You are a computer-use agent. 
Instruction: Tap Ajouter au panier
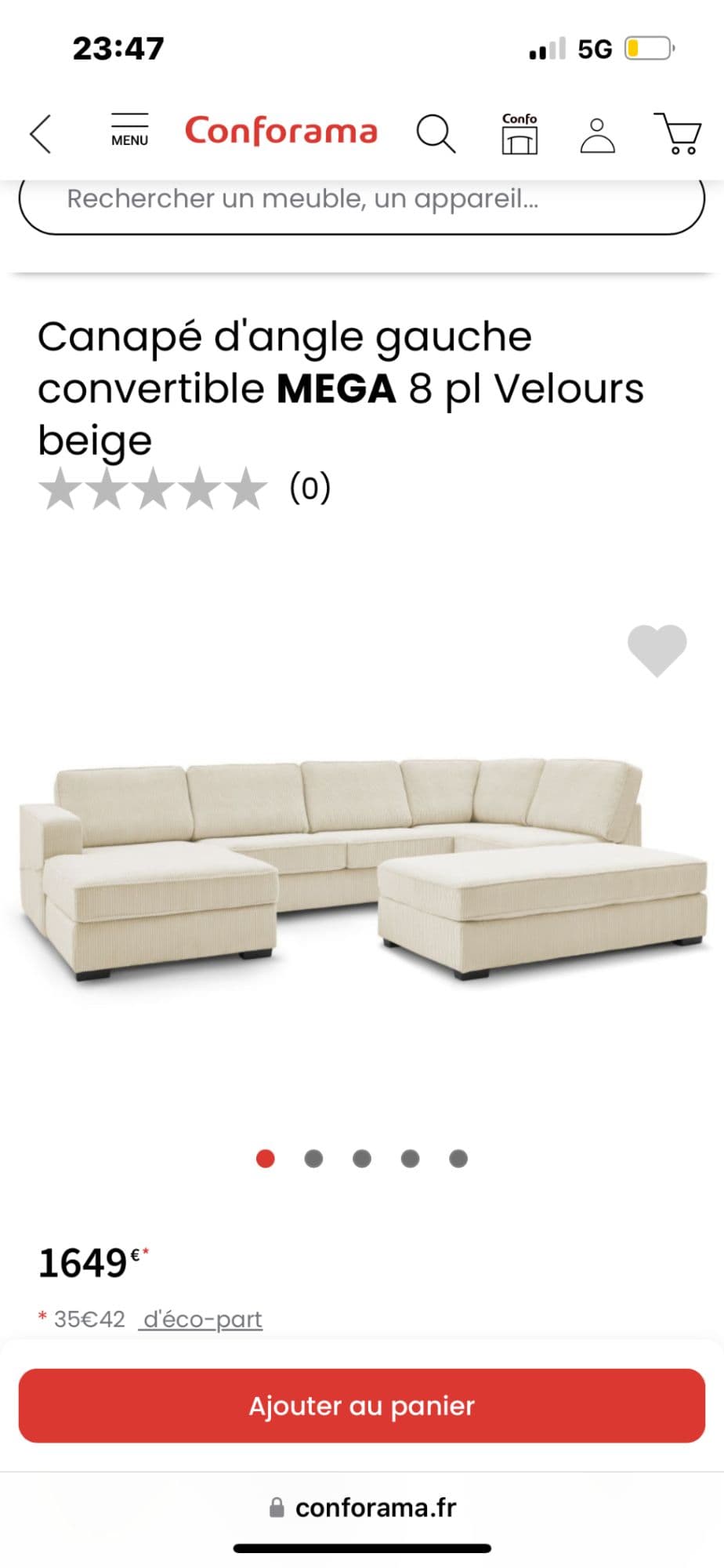(x=362, y=1406)
